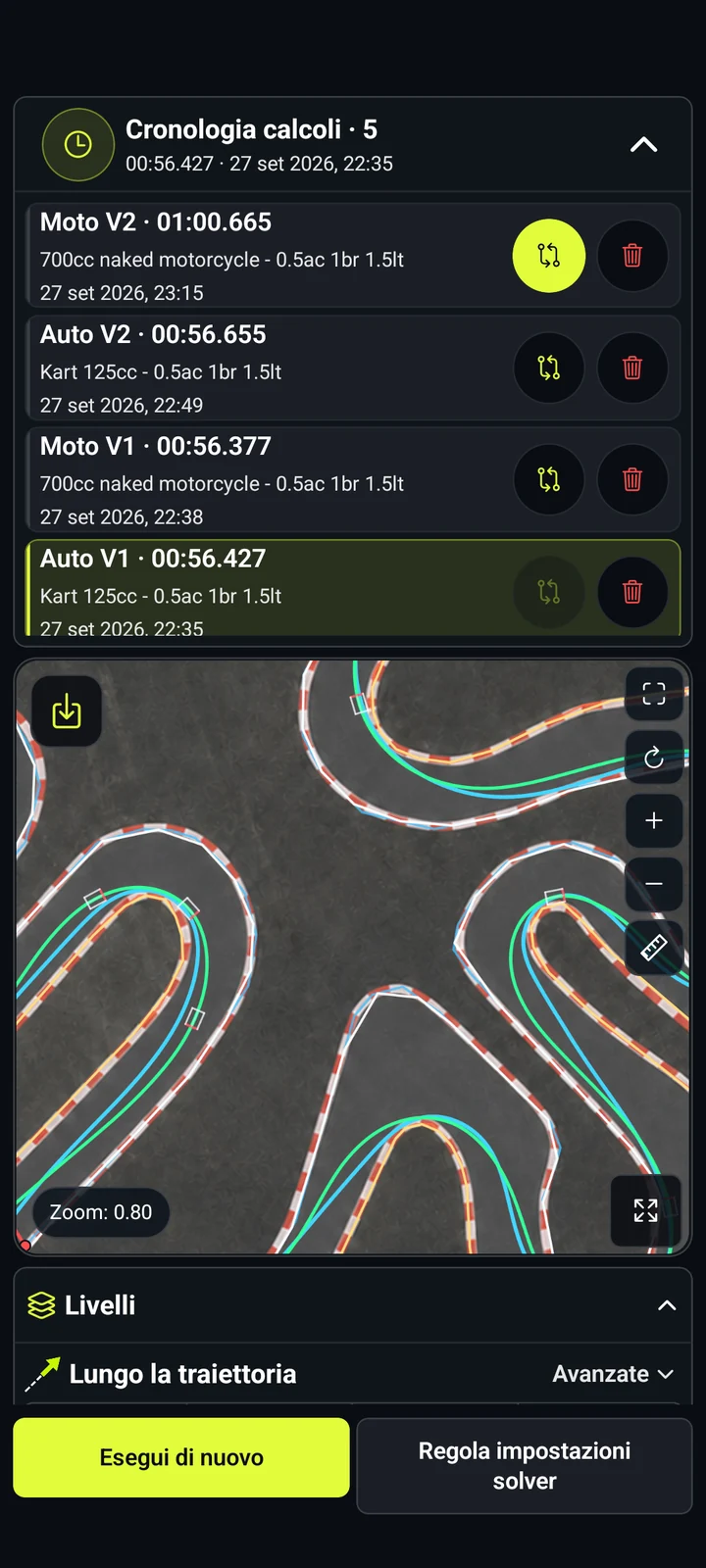Run the solver with Esegui di nuovo
This screenshot has height=1568, width=706.
pyautogui.click(x=181, y=1457)
